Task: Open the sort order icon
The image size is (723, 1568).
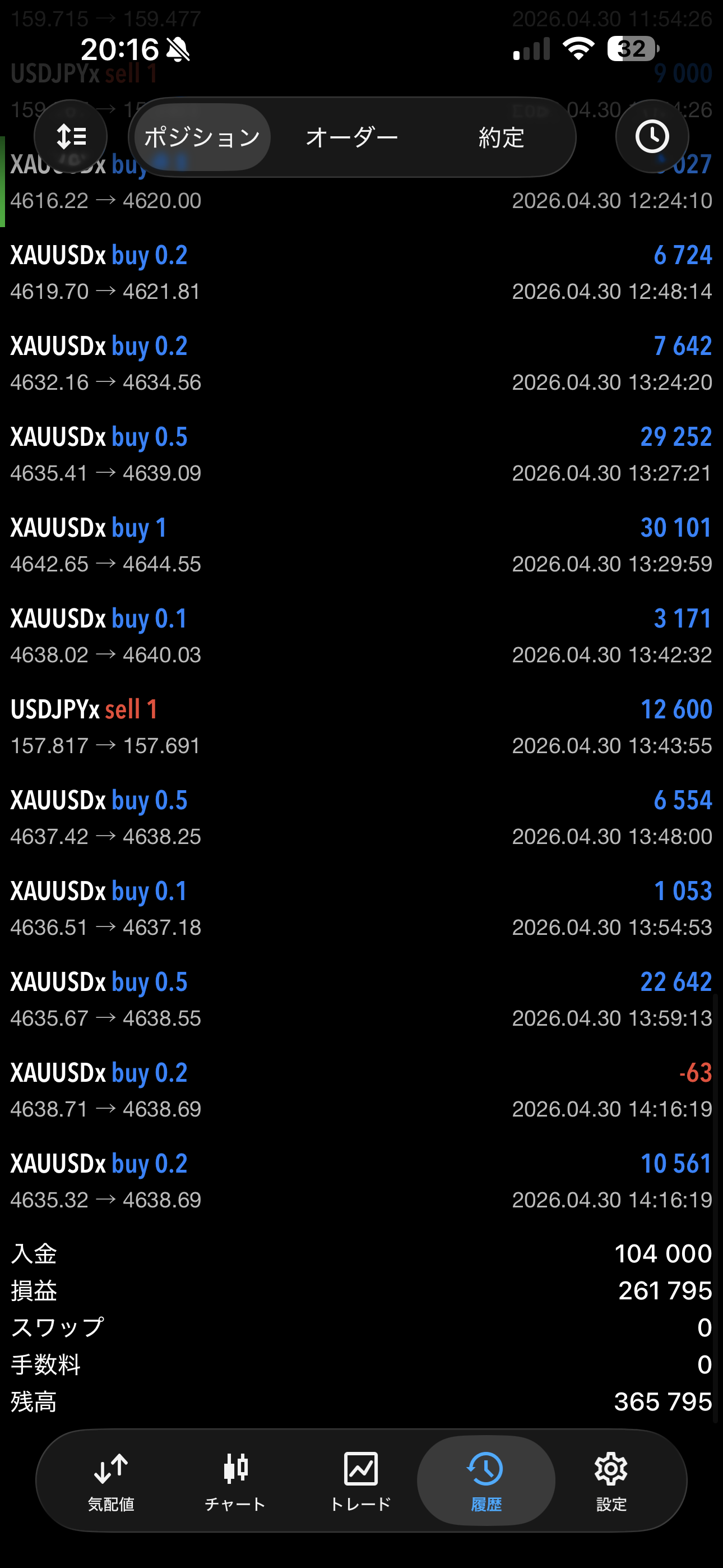Action: (x=71, y=137)
